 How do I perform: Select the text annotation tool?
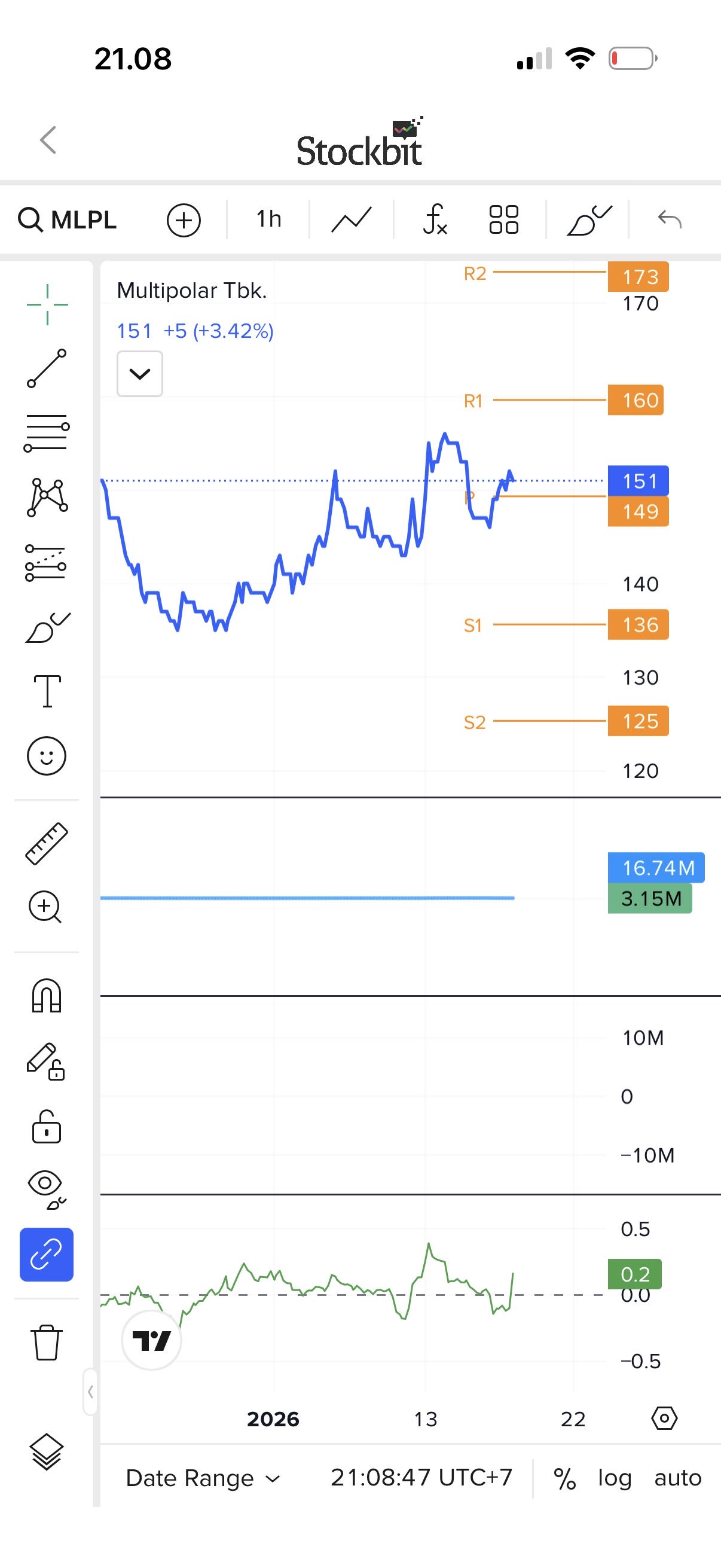pyautogui.click(x=47, y=691)
